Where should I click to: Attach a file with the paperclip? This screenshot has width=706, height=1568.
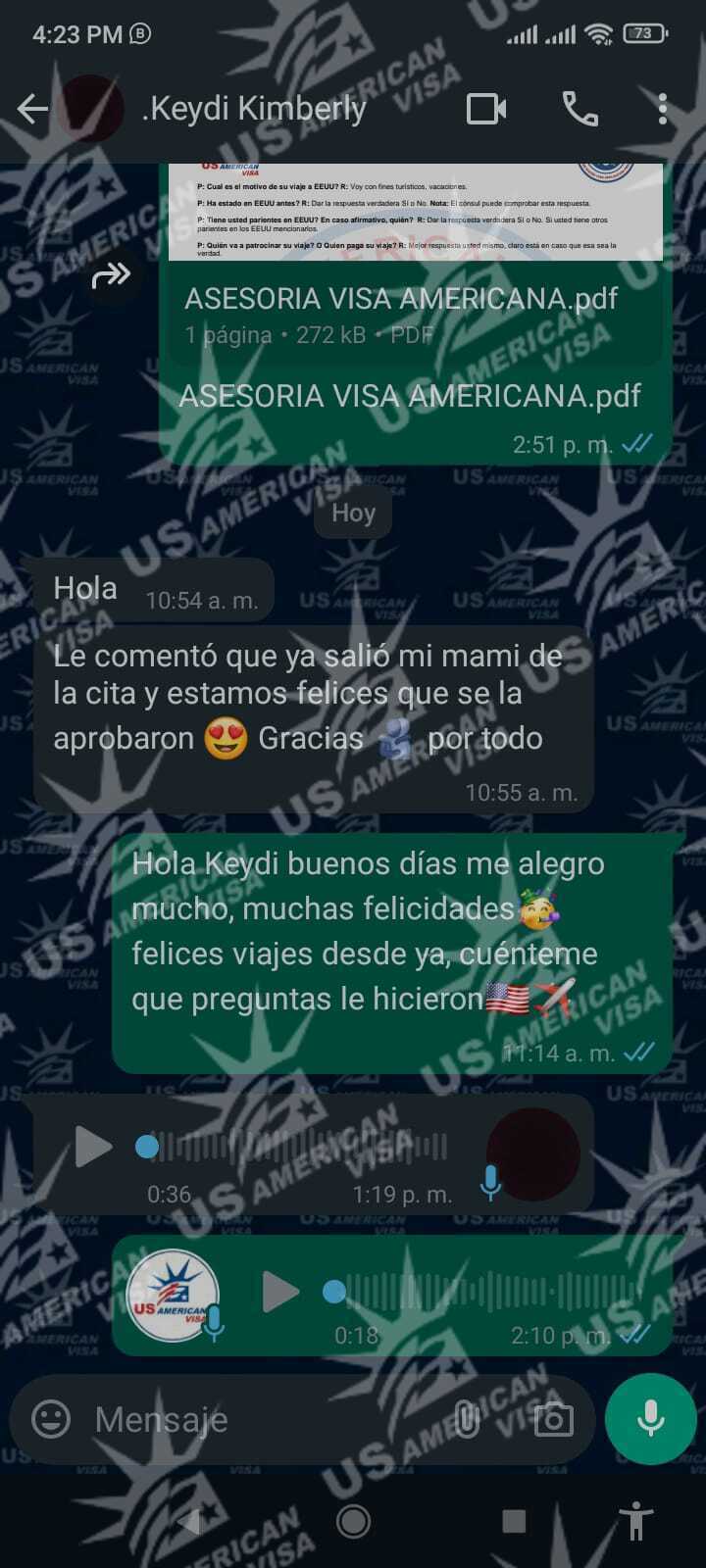coord(467,1419)
